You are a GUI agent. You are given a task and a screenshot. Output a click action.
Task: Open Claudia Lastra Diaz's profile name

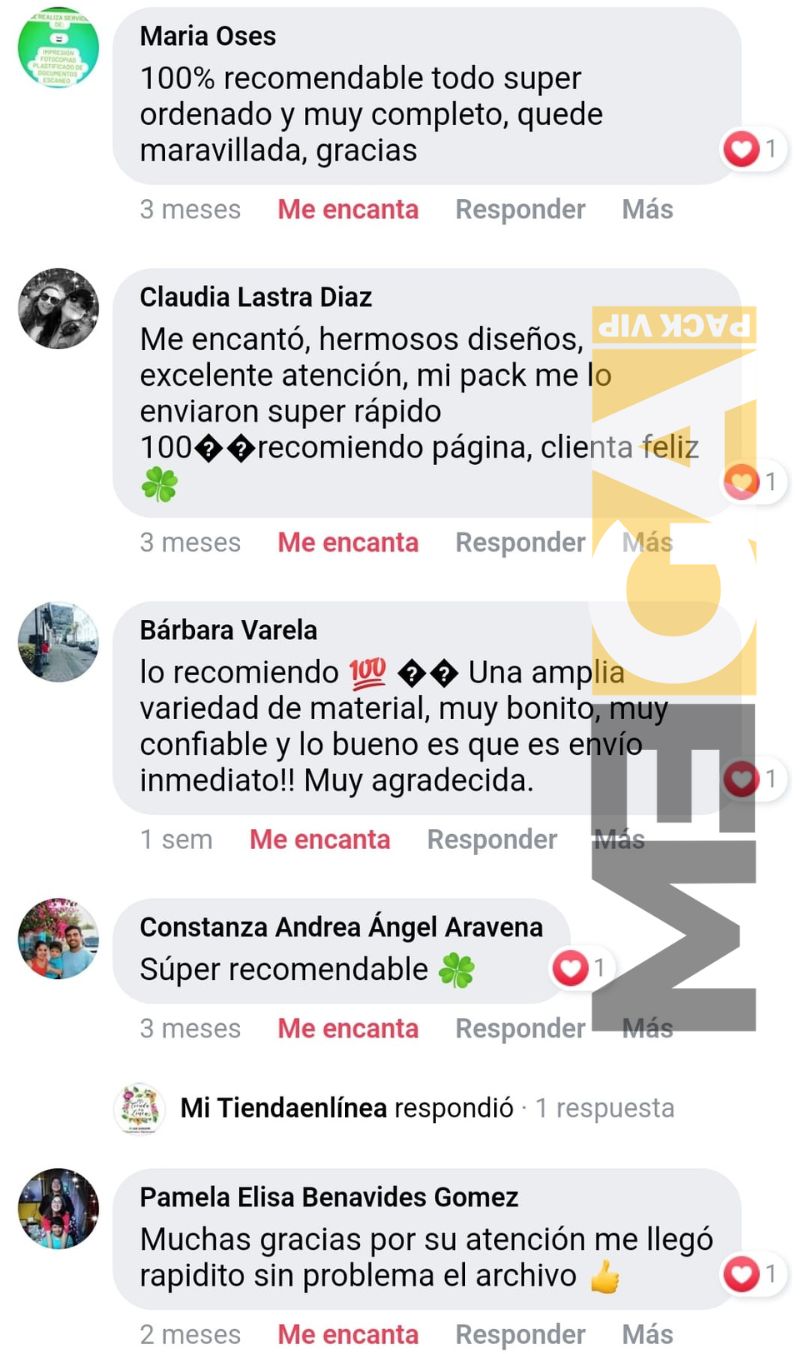(x=256, y=297)
